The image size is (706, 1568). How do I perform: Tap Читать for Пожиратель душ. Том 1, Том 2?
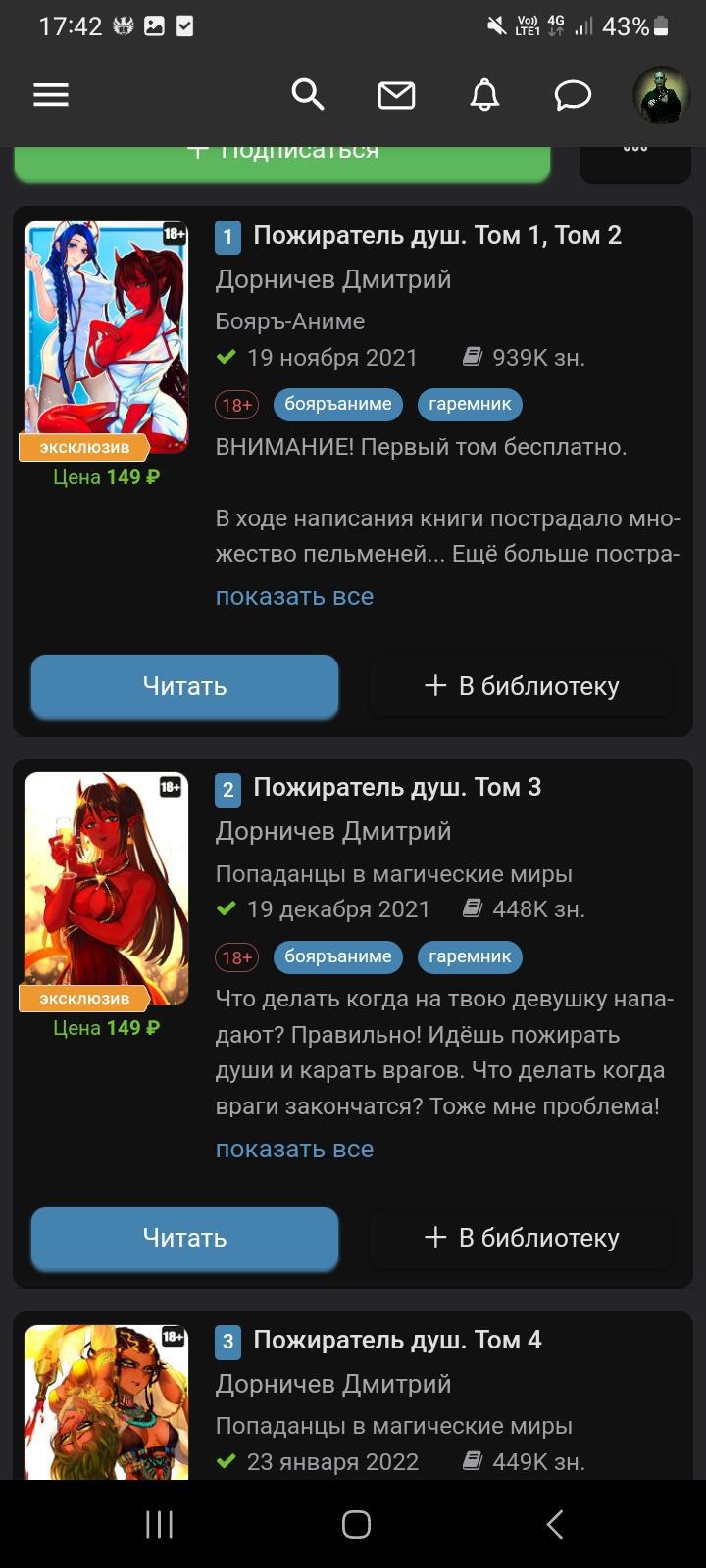pyautogui.click(x=184, y=686)
